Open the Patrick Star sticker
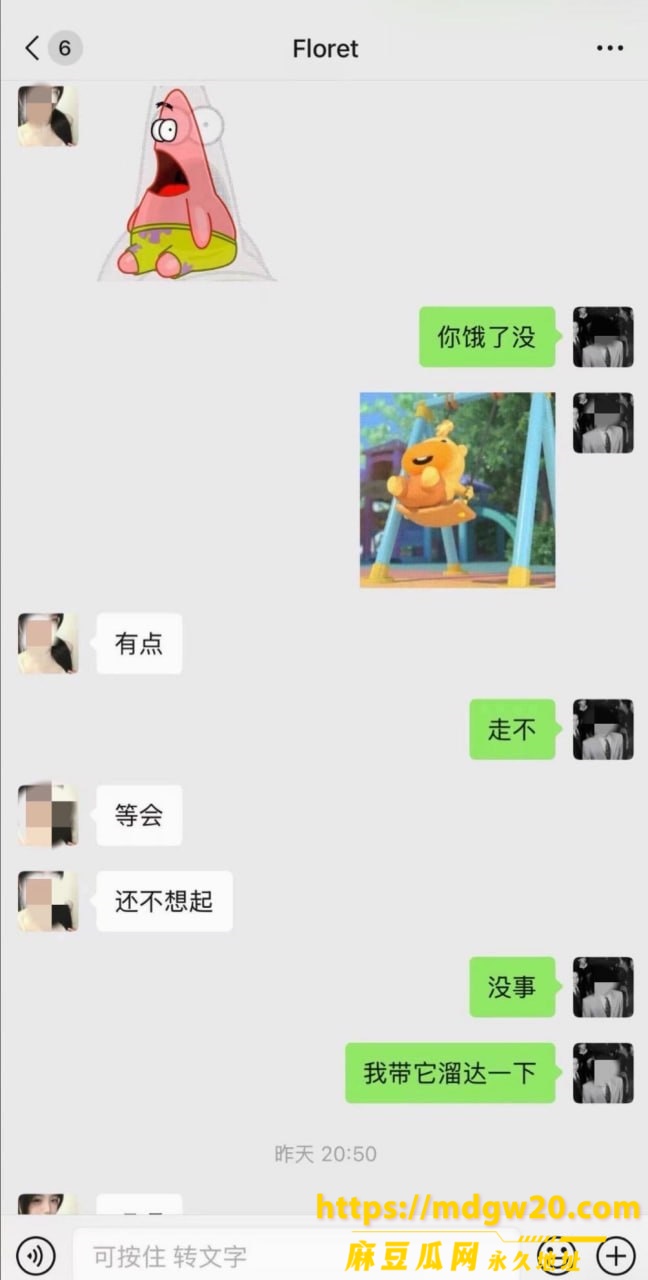The width and height of the screenshot is (648, 1280). click(x=185, y=184)
